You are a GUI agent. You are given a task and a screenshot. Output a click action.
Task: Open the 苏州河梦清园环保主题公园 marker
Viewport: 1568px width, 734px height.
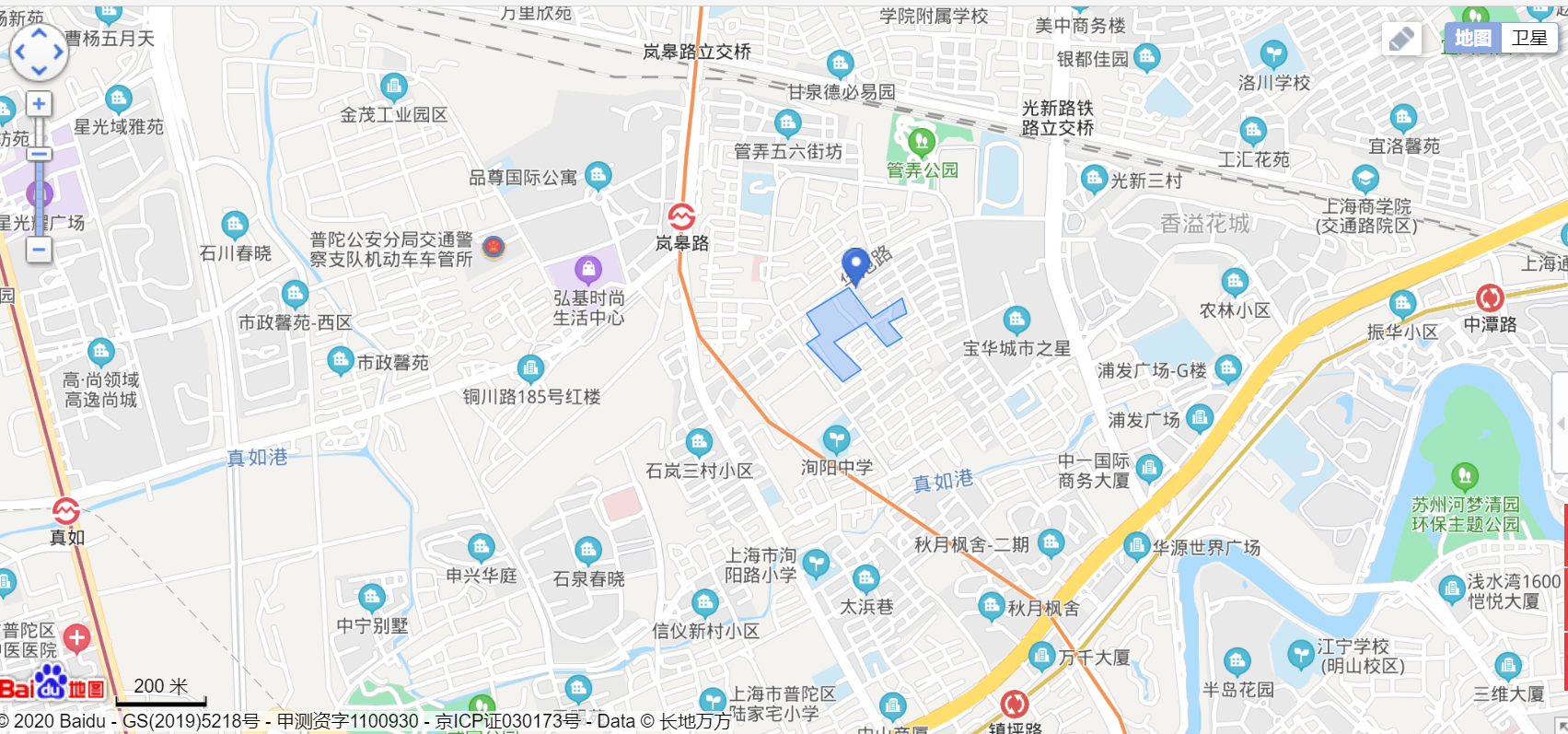click(1464, 477)
